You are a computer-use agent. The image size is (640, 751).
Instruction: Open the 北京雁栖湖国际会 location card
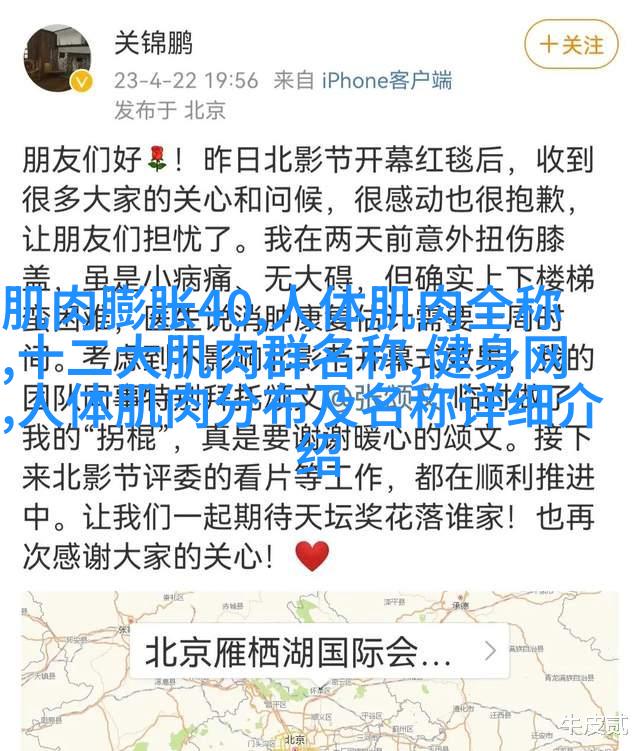click(x=318, y=652)
